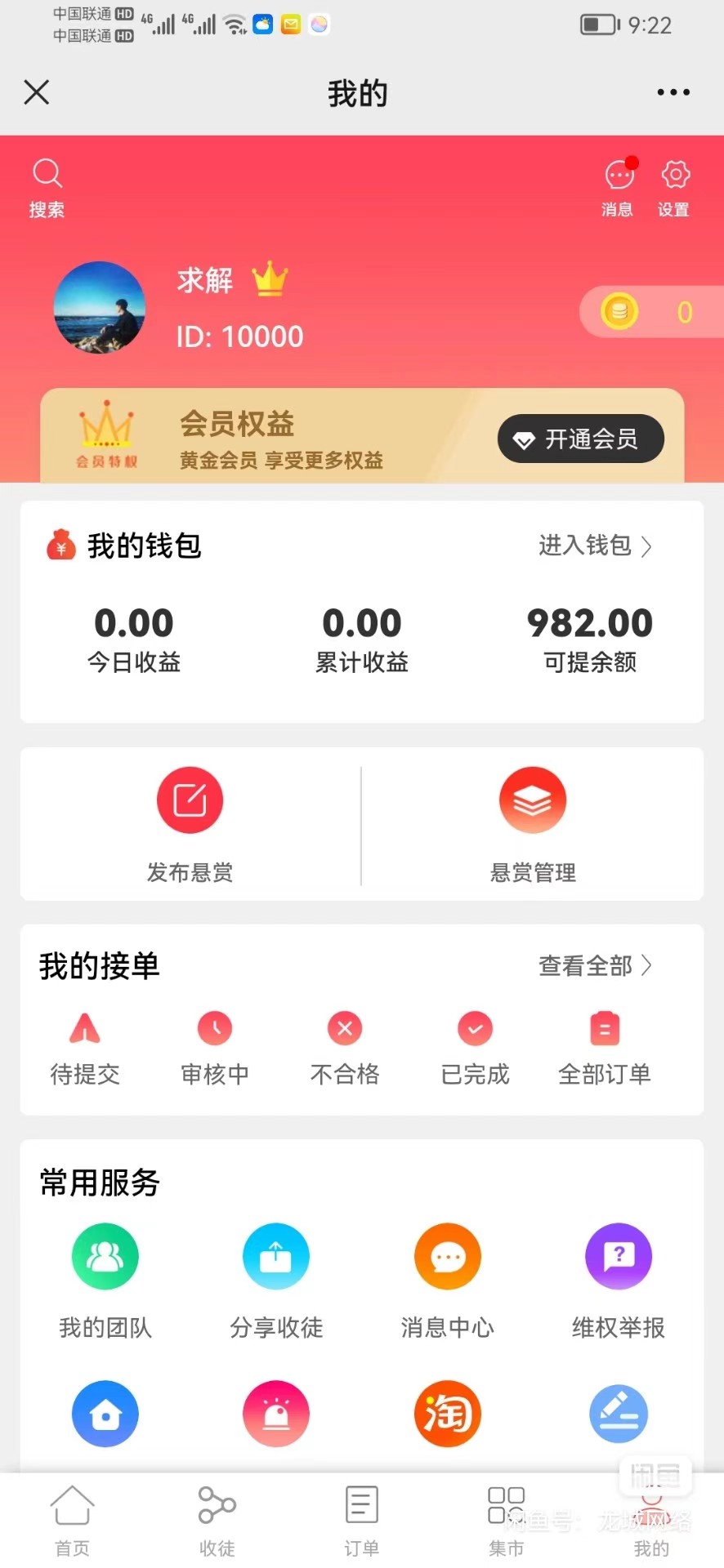Open 消息 messages
Screen dimensions: 724x1568
619,188
